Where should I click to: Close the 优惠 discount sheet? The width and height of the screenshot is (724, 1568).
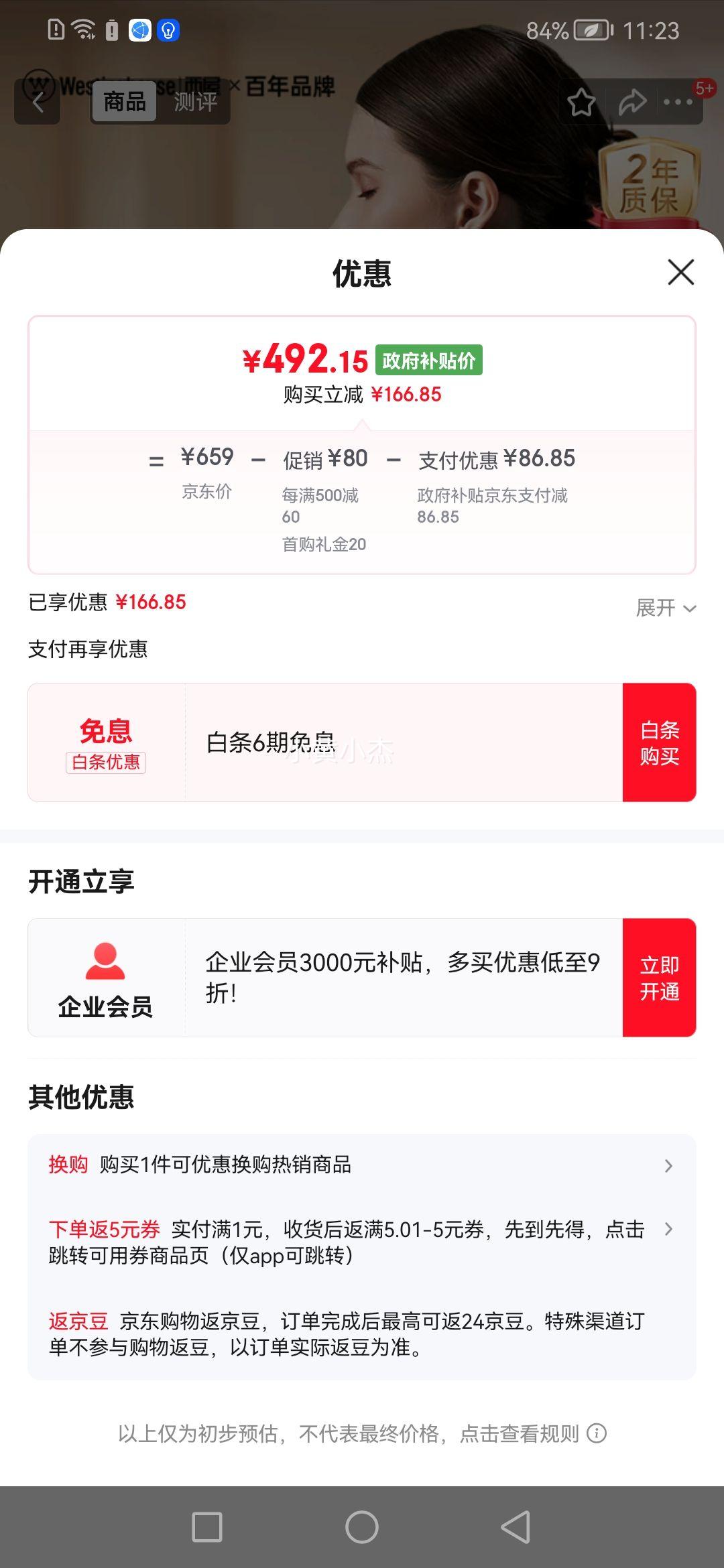(680, 272)
